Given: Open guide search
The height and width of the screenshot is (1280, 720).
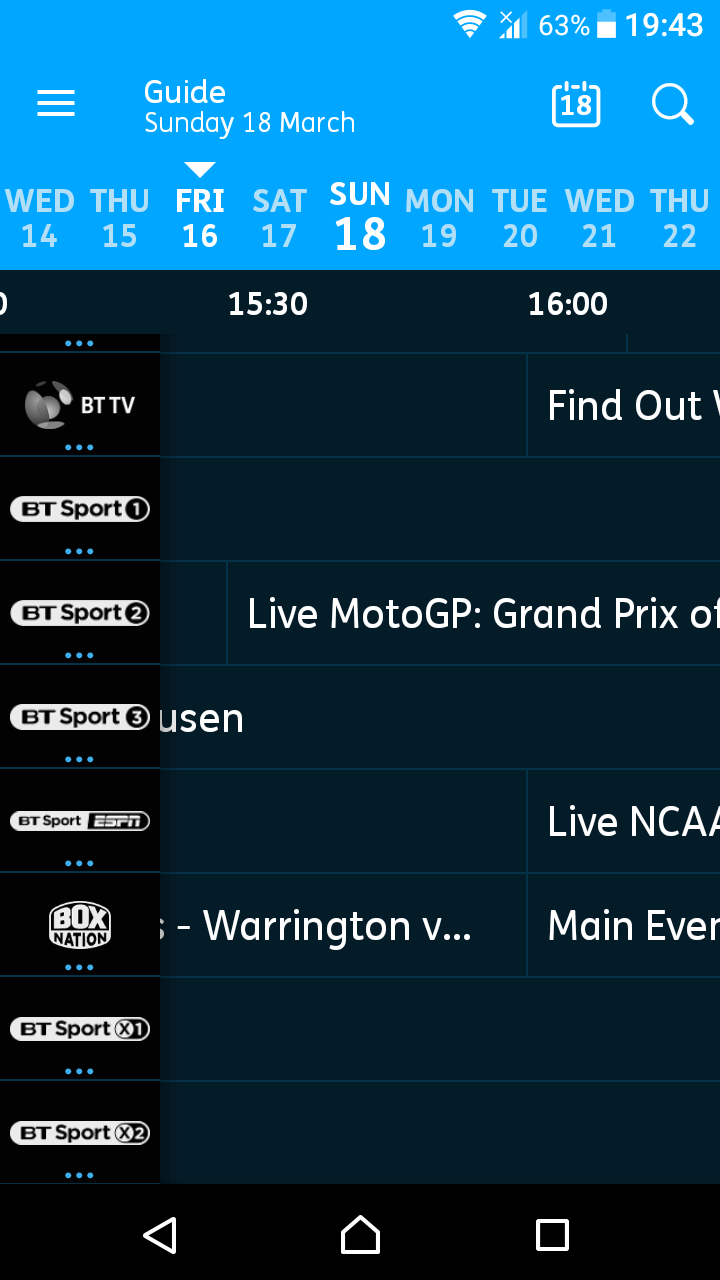Looking at the screenshot, I should 672,104.
